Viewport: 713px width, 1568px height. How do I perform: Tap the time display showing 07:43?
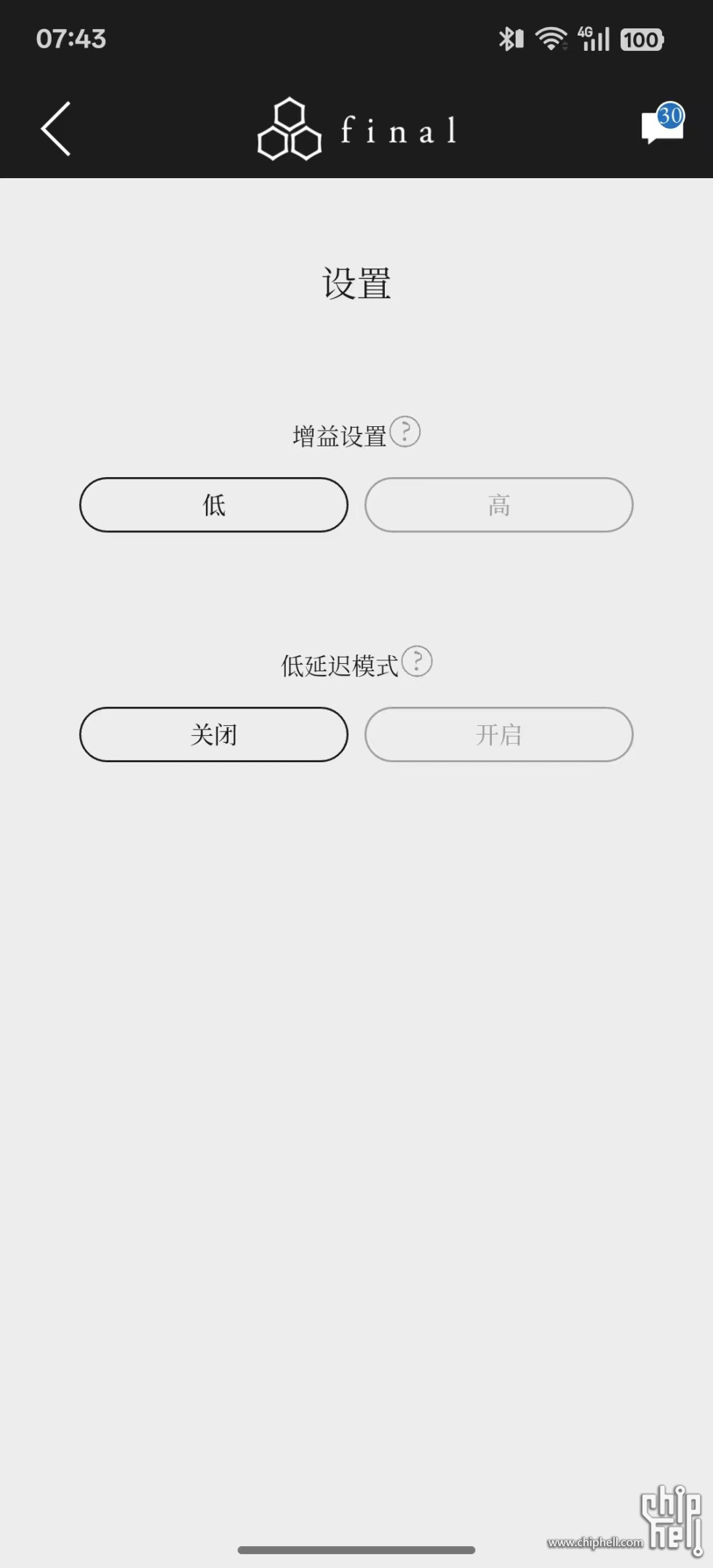[x=72, y=39]
